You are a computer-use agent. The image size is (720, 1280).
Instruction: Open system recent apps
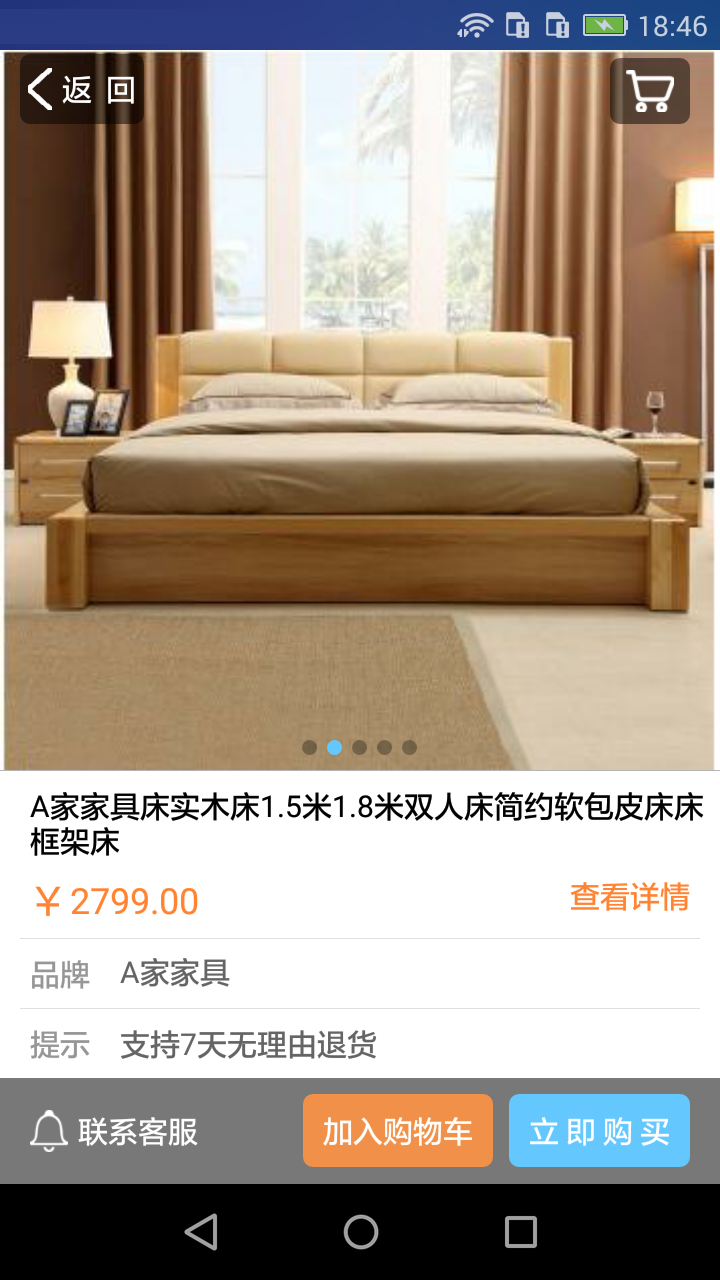pos(520,1232)
